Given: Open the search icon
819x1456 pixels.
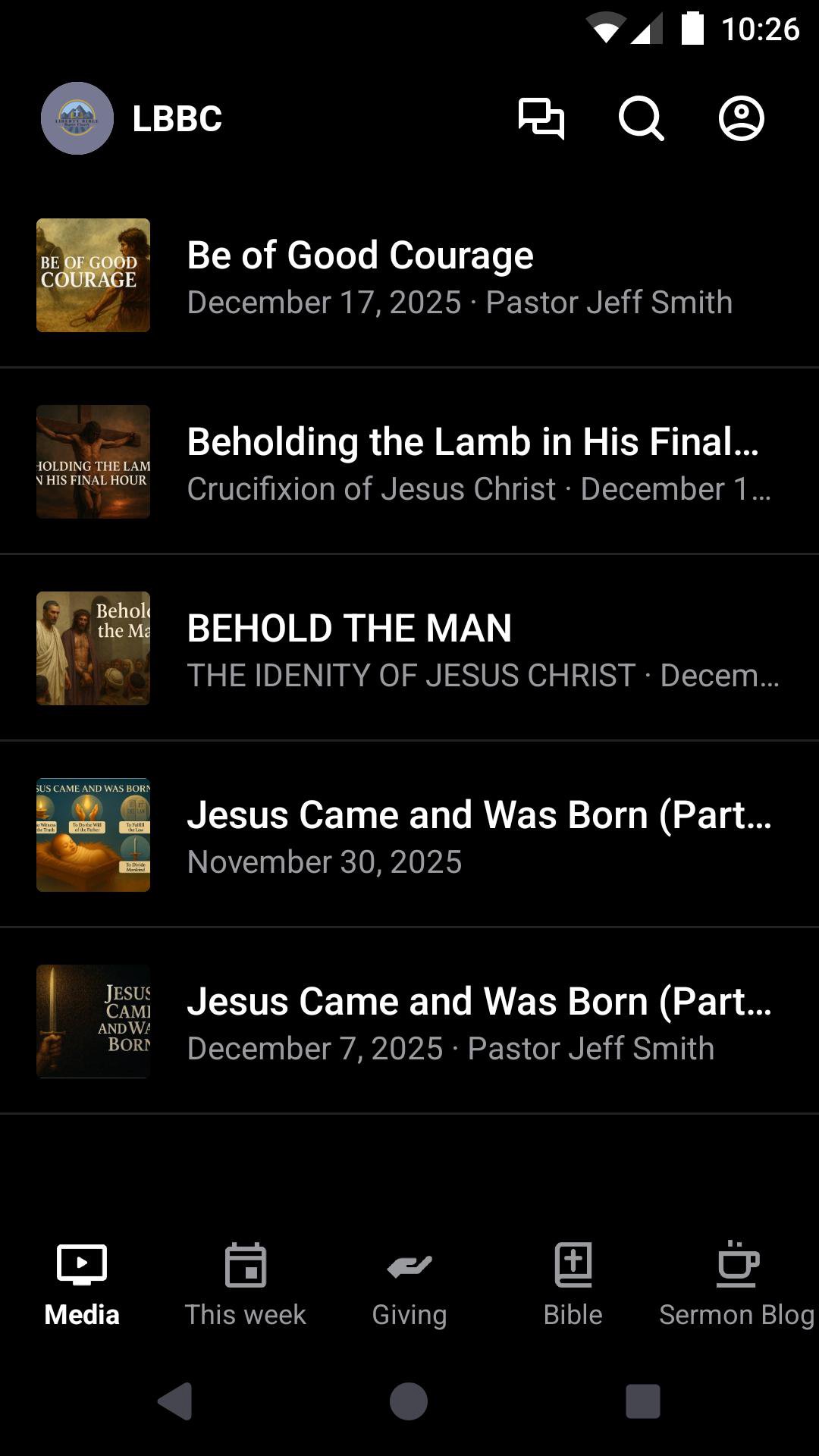Looking at the screenshot, I should 641,118.
